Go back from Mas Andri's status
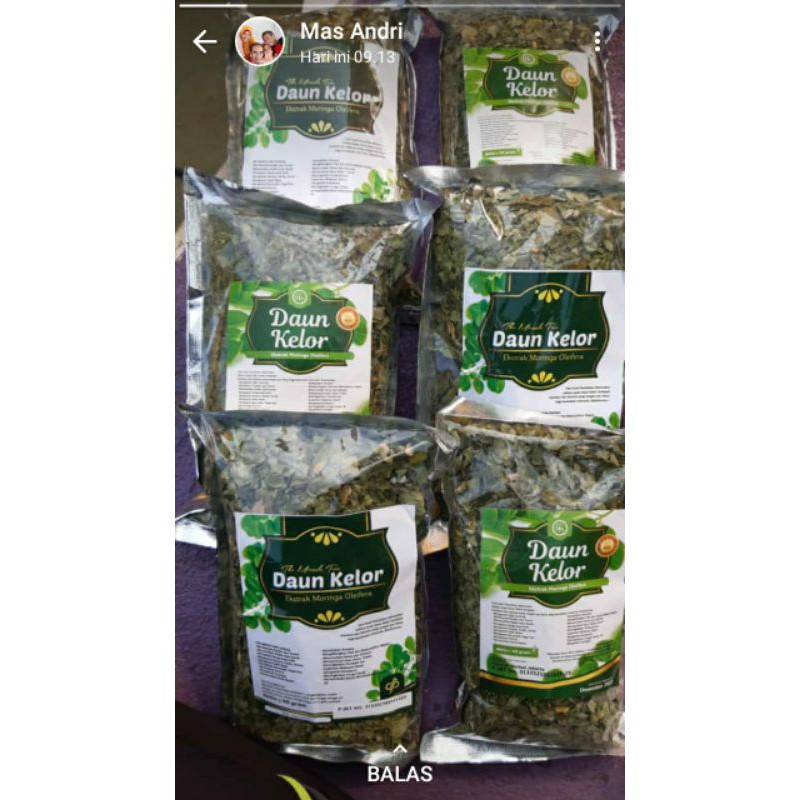This screenshot has height=800, width=800. pyautogui.click(x=205, y=41)
